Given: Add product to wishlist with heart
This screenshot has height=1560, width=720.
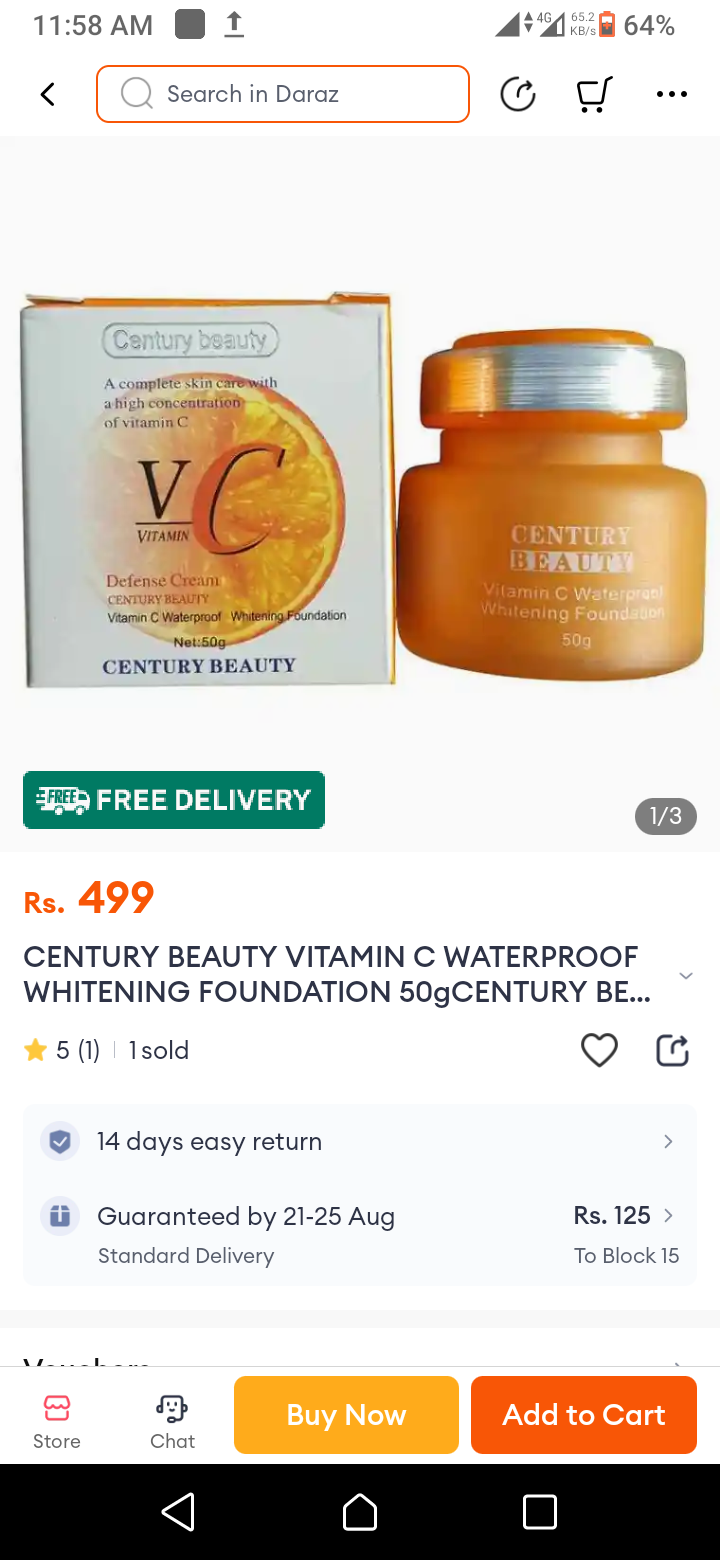Looking at the screenshot, I should 599,1050.
